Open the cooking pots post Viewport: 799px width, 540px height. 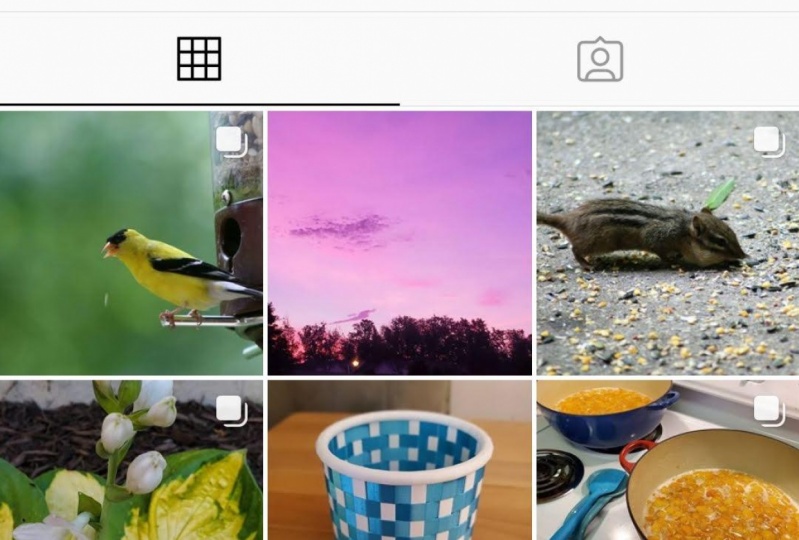click(x=667, y=460)
